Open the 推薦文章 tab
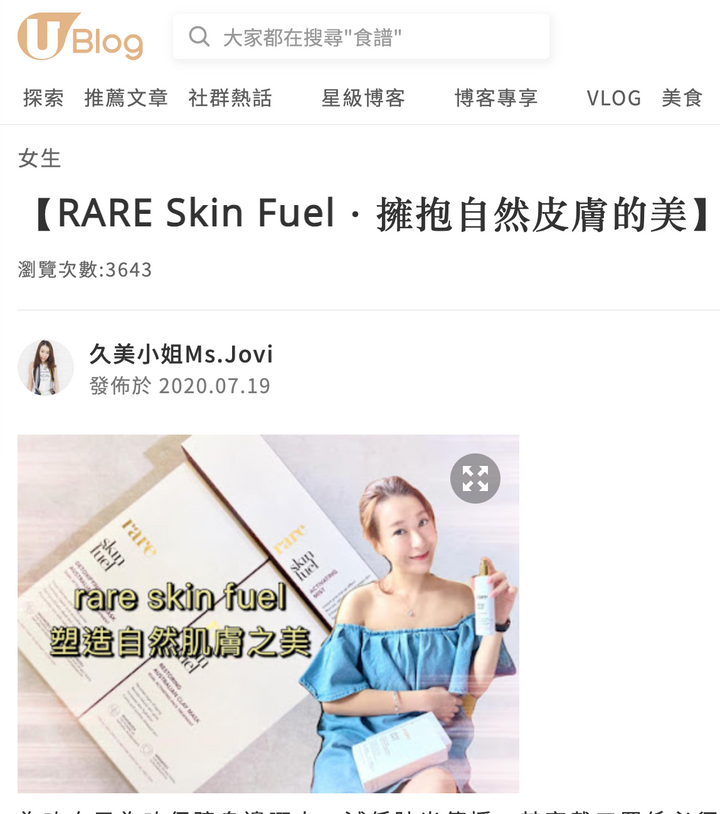The image size is (720, 814). [126, 98]
